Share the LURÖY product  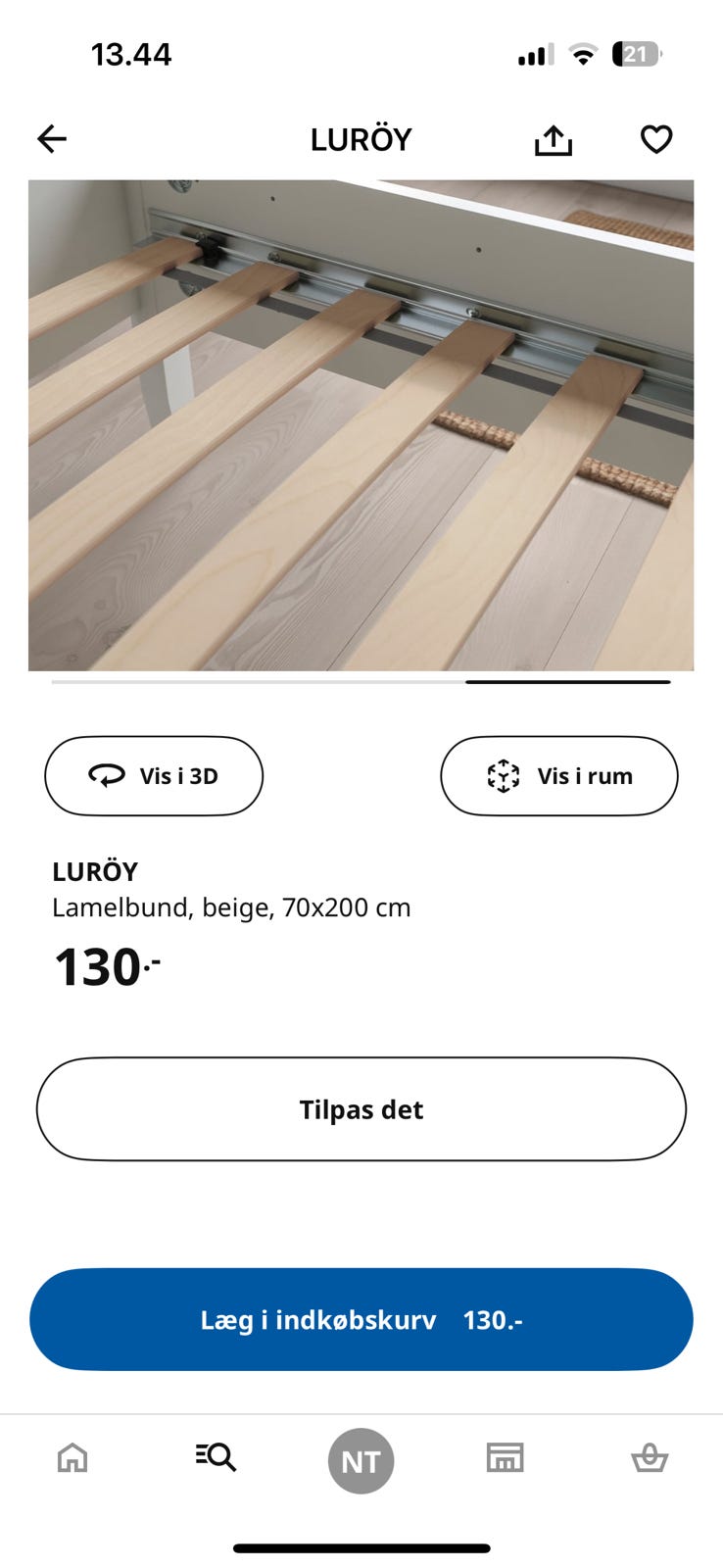coord(553,140)
